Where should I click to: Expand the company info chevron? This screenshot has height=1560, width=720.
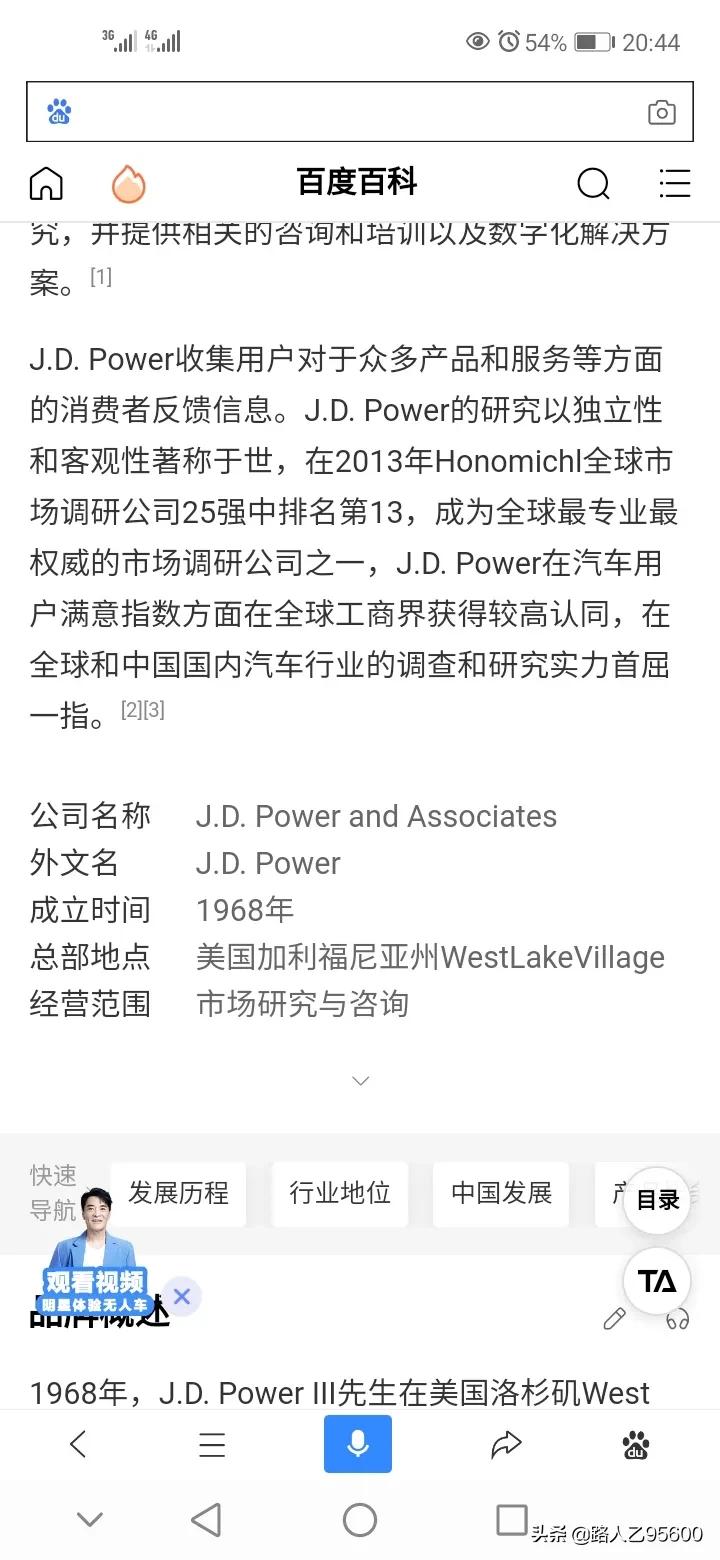point(361,1080)
